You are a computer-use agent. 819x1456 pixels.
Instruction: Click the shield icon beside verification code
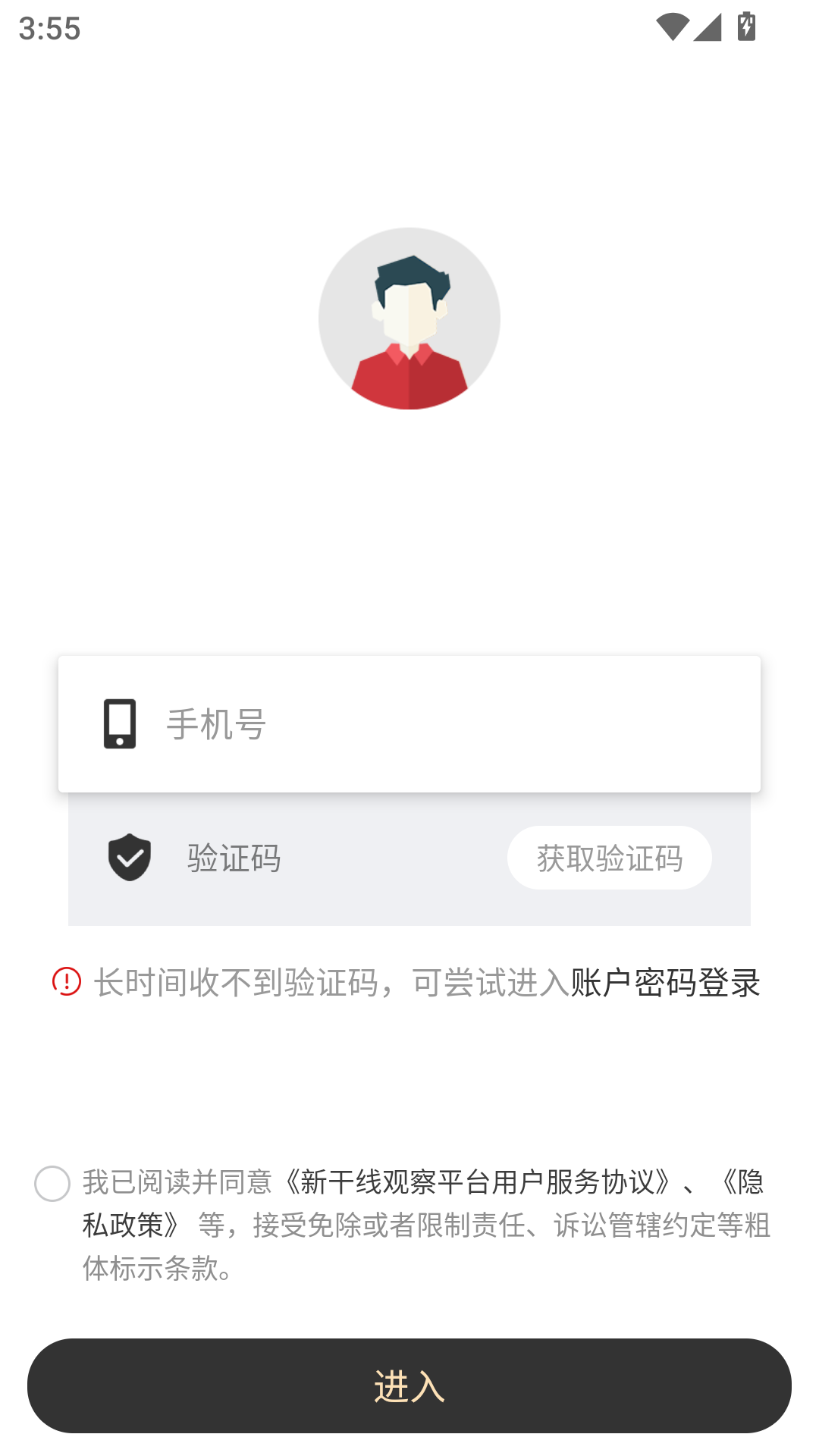pos(130,858)
